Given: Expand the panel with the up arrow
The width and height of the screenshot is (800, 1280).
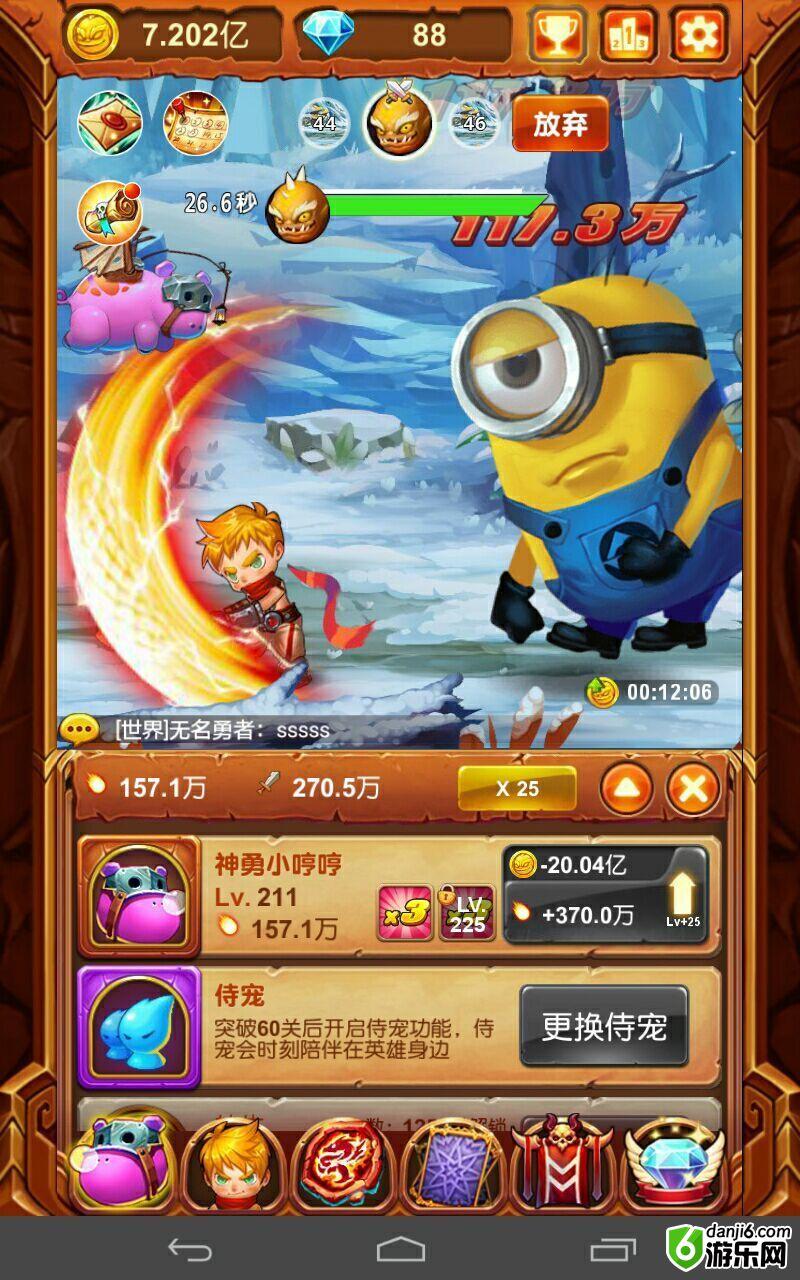Looking at the screenshot, I should coord(626,789).
